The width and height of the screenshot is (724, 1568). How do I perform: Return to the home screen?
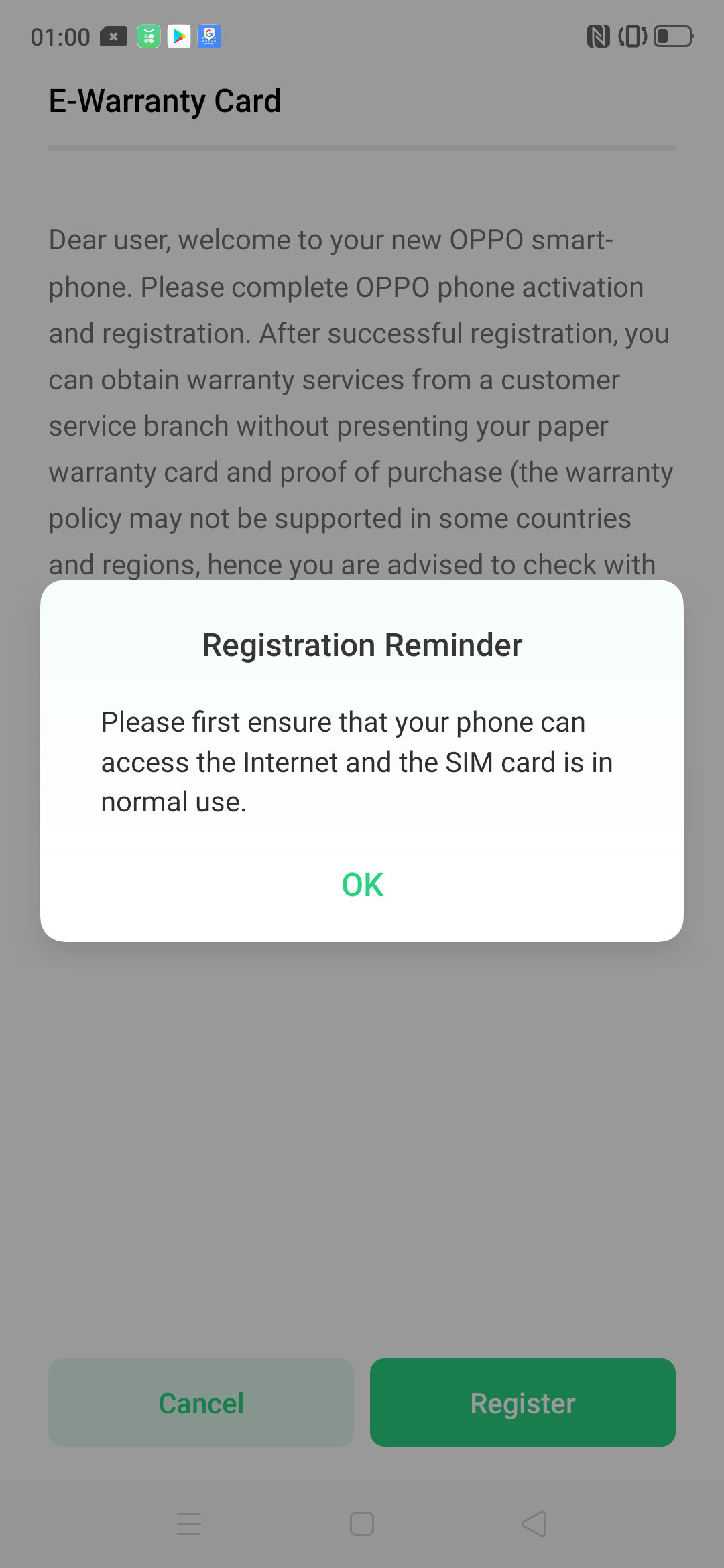point(362,1524)
